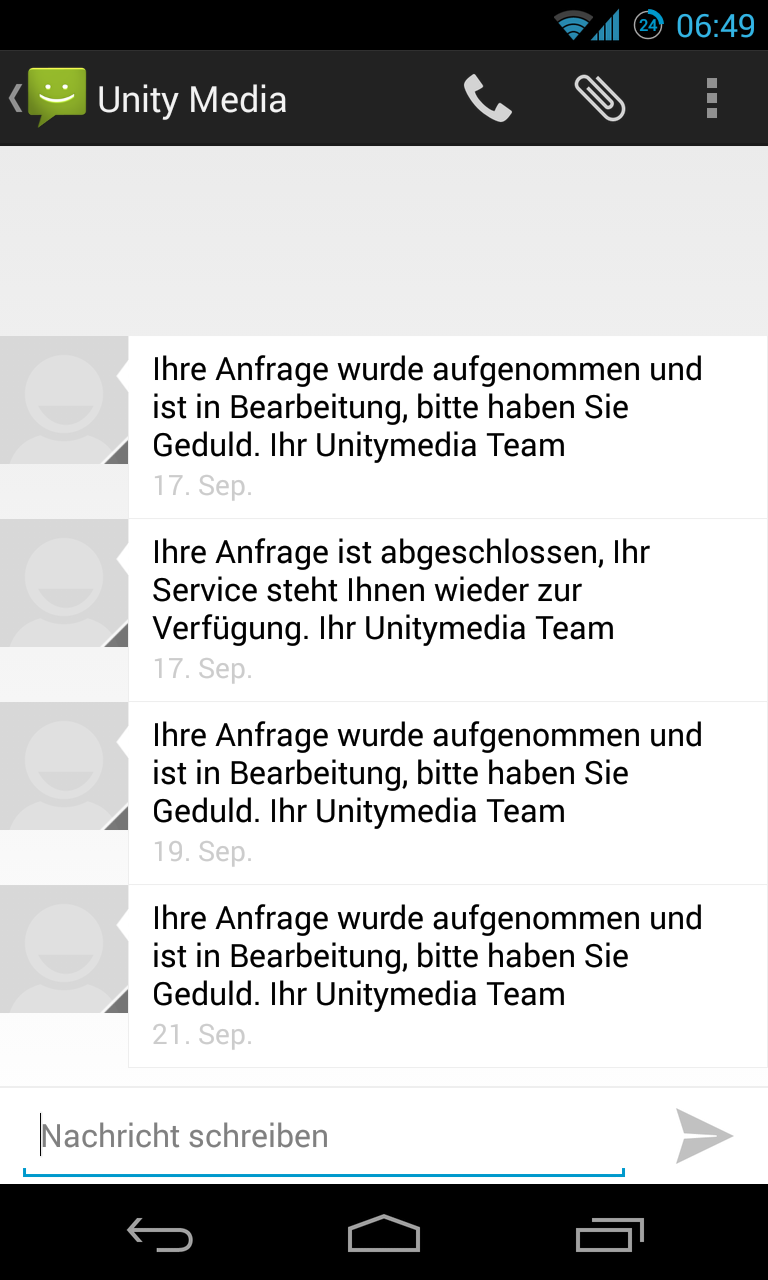Tap the system back button
The height and width of the screenshot is (1280, 768).
160,1235
